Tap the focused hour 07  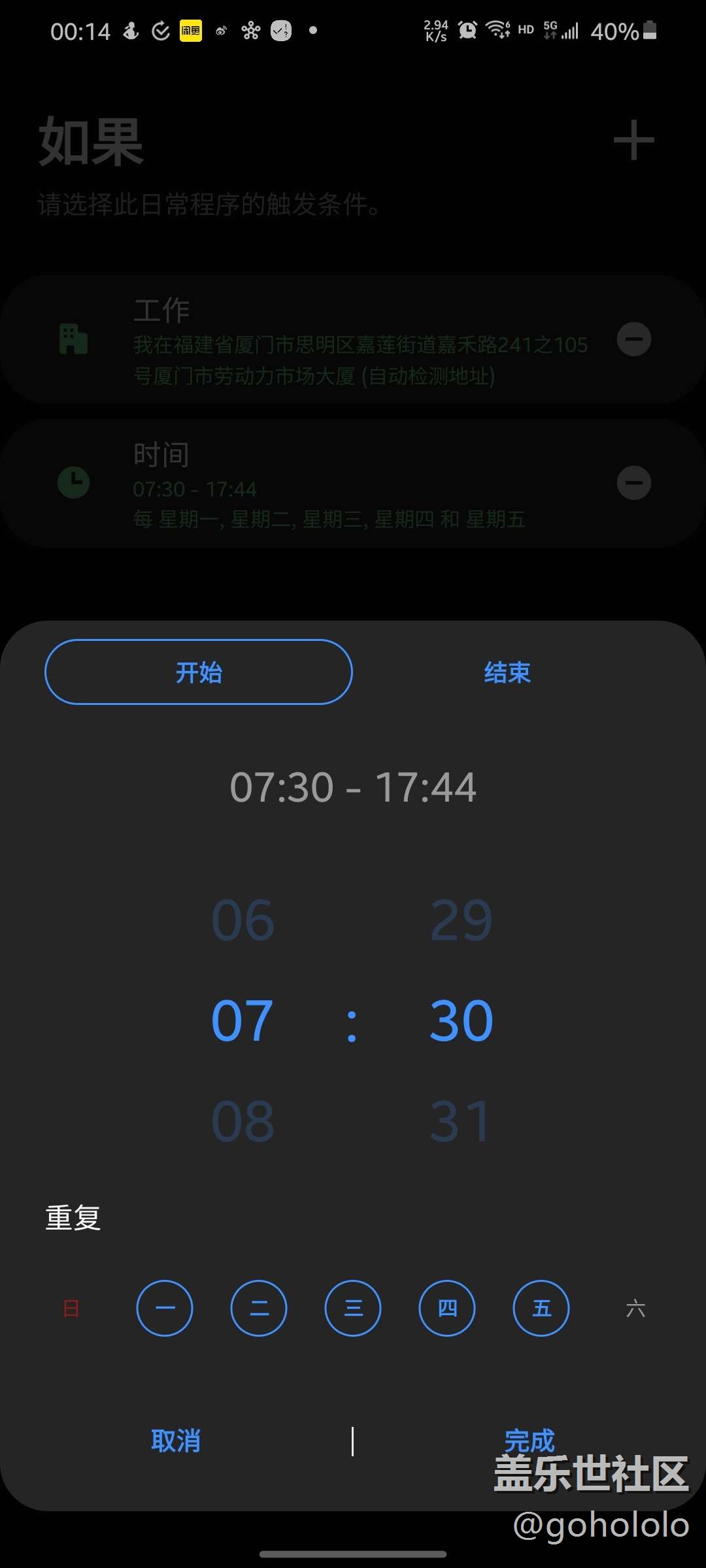pos(243,1021)
